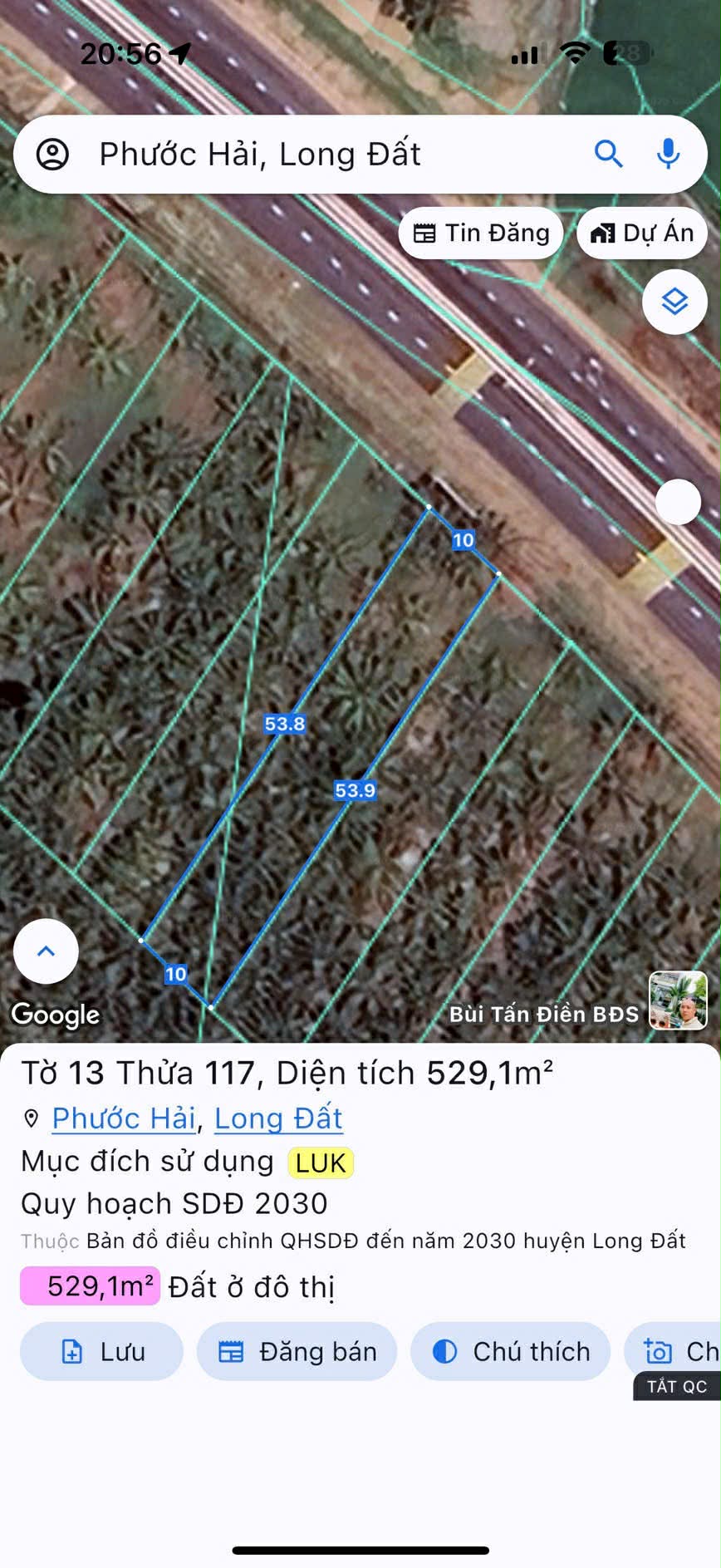This screenshot has width=721, height=1568.
Task: Toggle Chú thích map annotations
Action: [x=510, y=1351]
